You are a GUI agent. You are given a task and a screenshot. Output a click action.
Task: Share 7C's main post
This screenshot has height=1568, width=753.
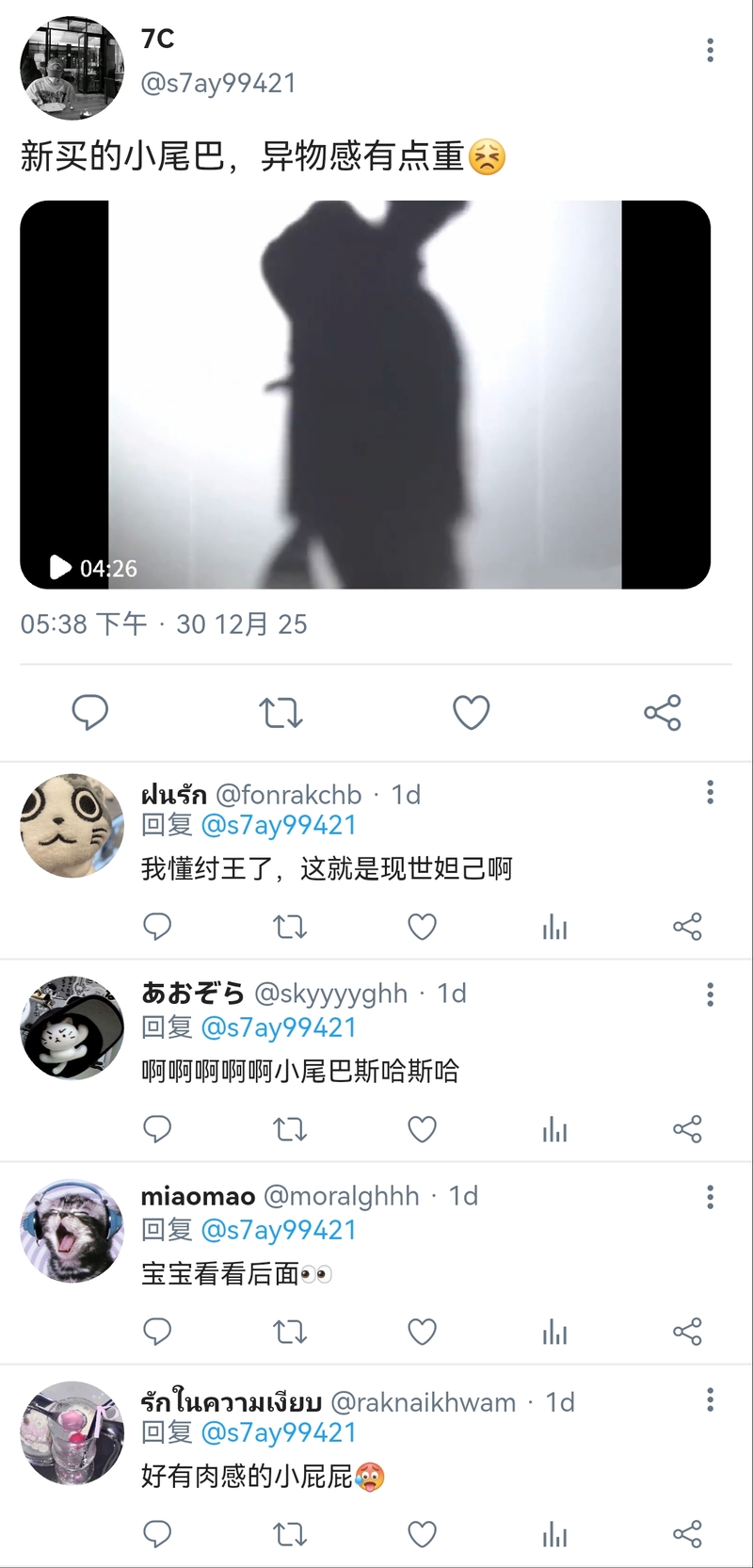click(662, 712)
